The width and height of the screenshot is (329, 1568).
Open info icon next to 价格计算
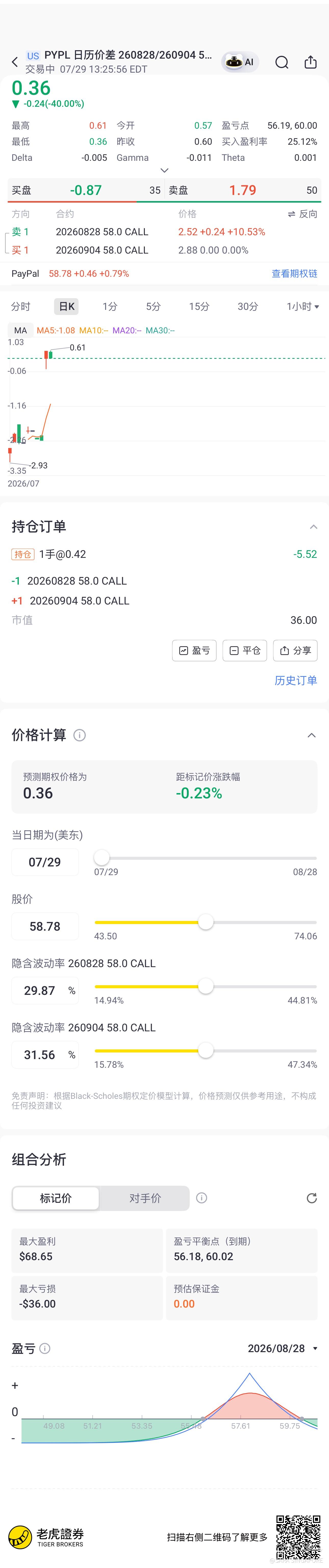[80, 735]
